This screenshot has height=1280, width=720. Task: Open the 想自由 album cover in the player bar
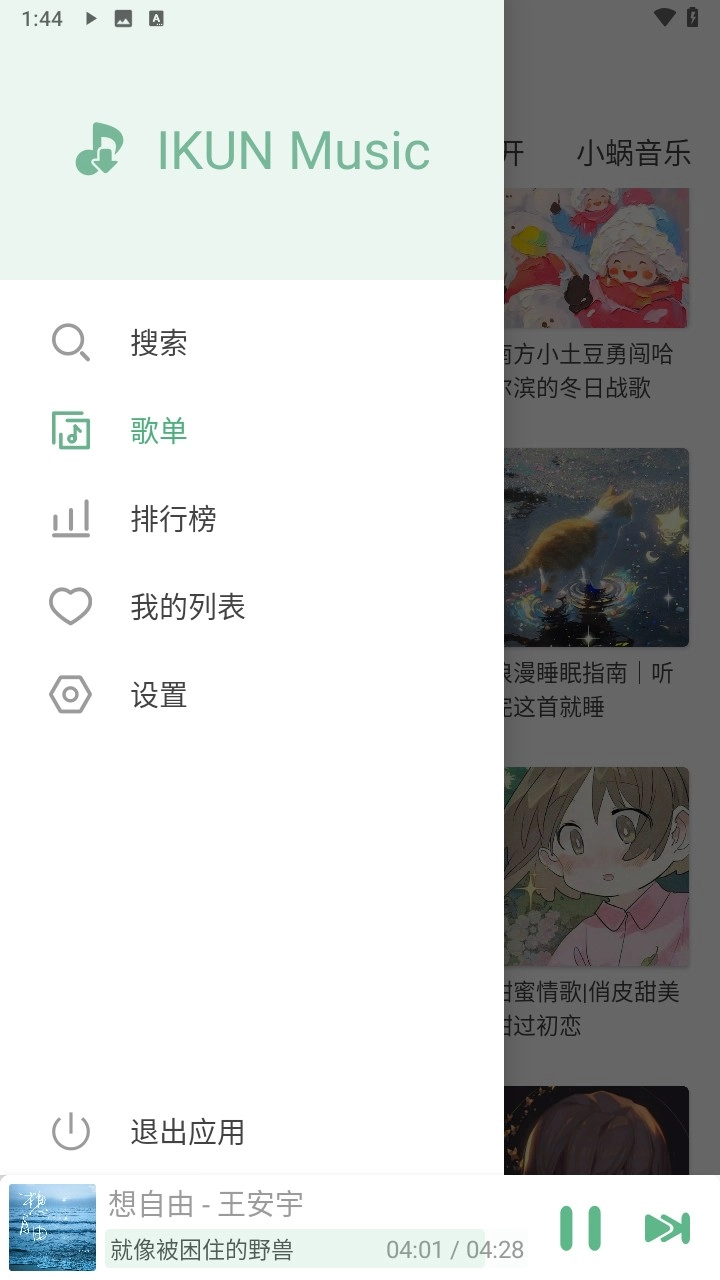(x=53, y=1227)
